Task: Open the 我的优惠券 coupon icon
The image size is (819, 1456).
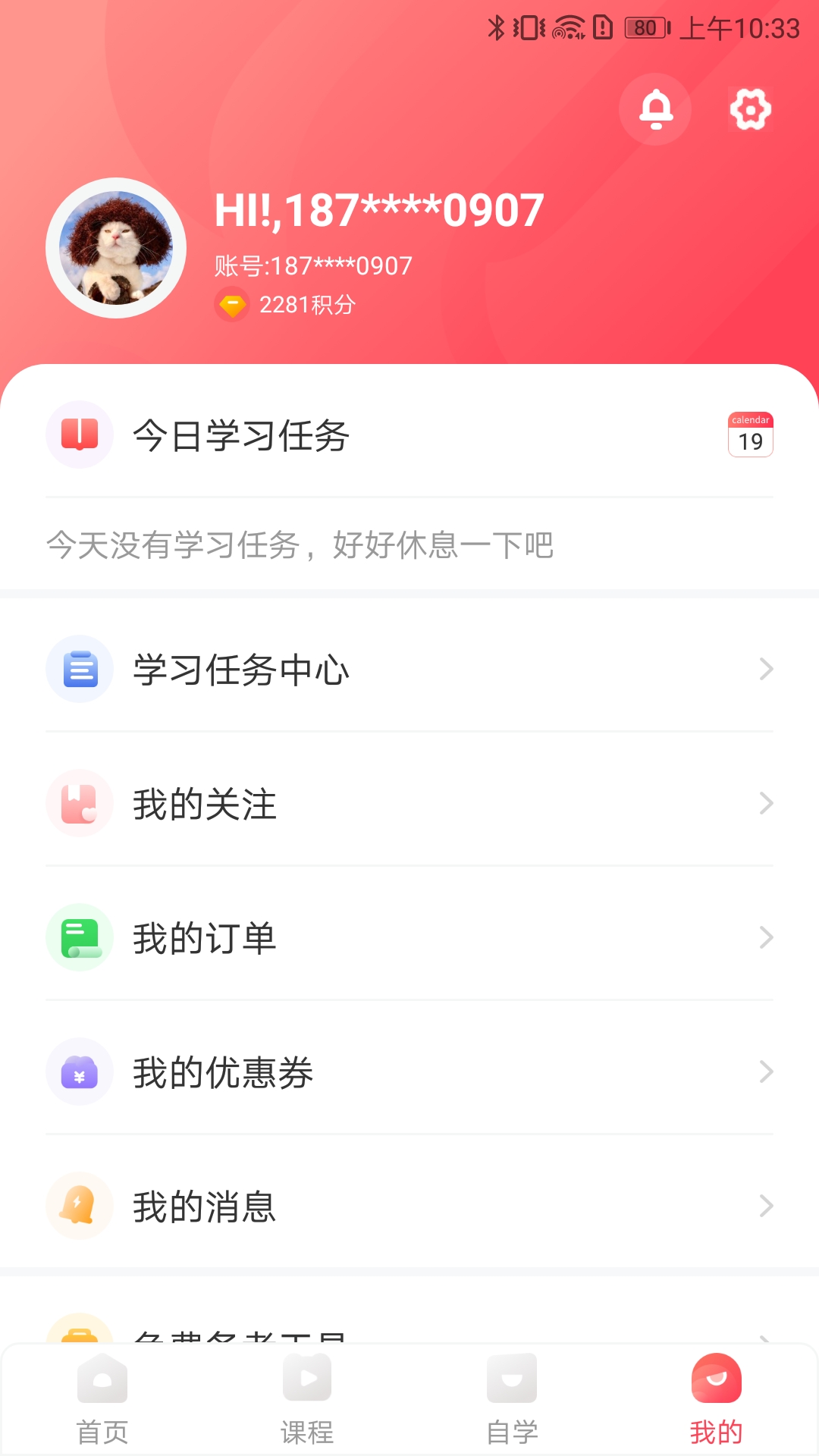Action: coord(80,1072)
